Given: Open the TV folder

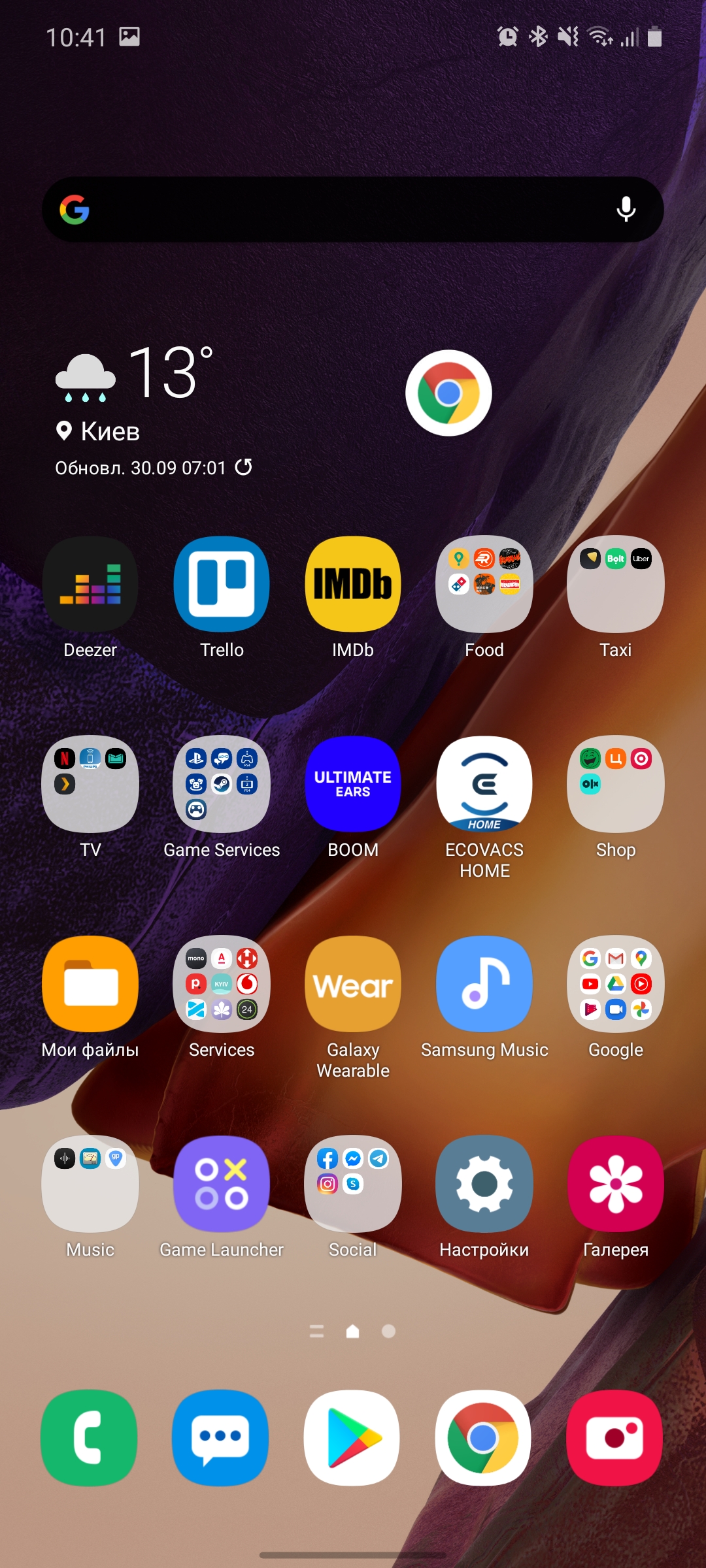Looking at the screenshot, I should [90, 784].
